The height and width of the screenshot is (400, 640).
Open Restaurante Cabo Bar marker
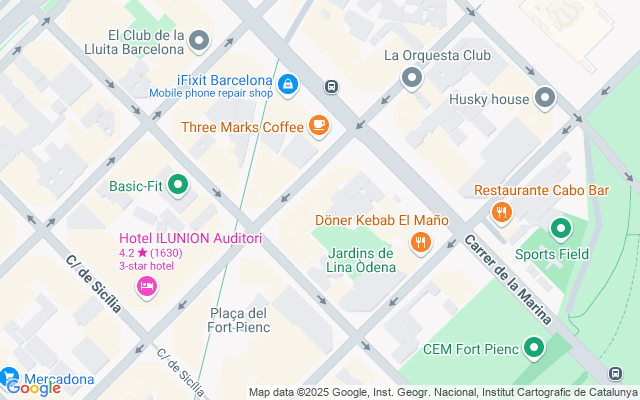(502, 212)
